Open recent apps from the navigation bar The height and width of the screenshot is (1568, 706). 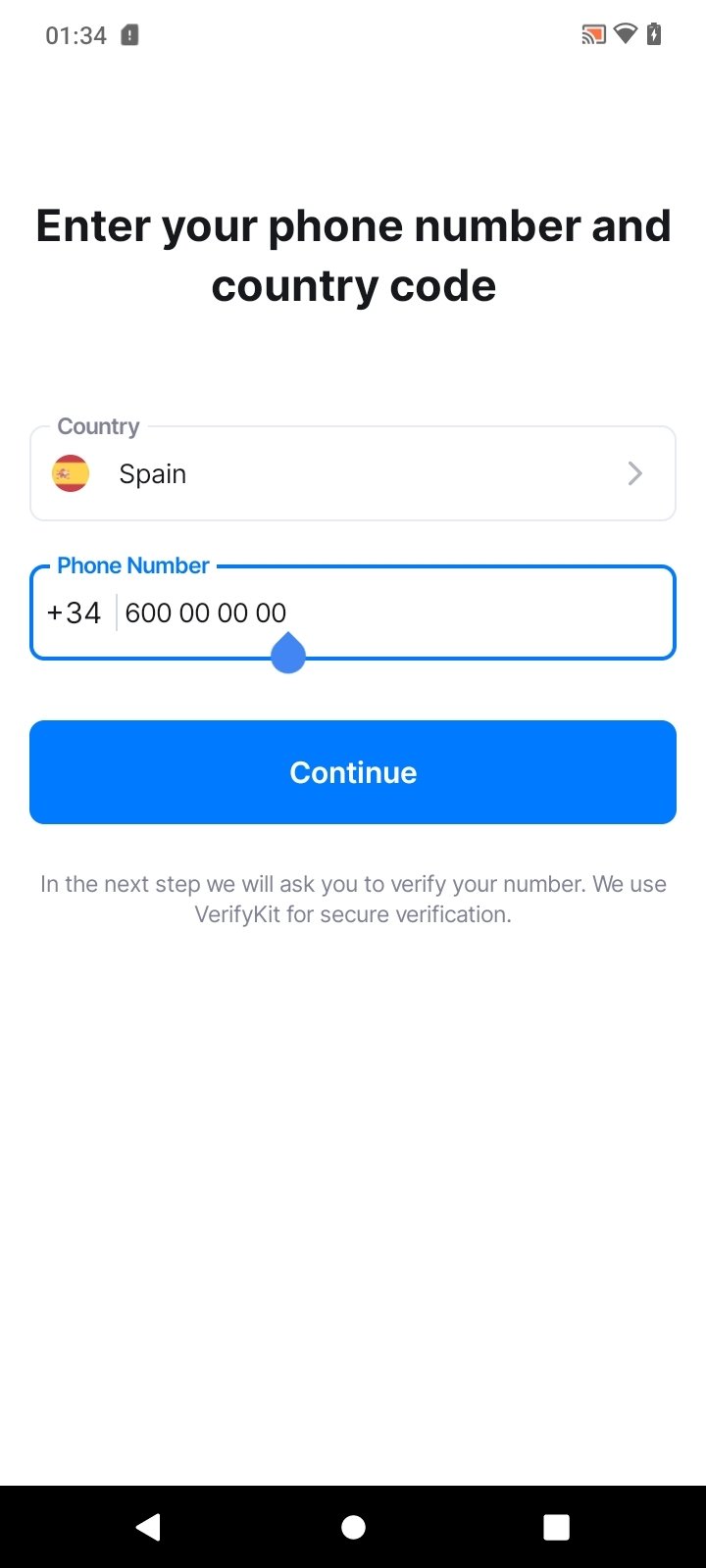click(557, 1527)
